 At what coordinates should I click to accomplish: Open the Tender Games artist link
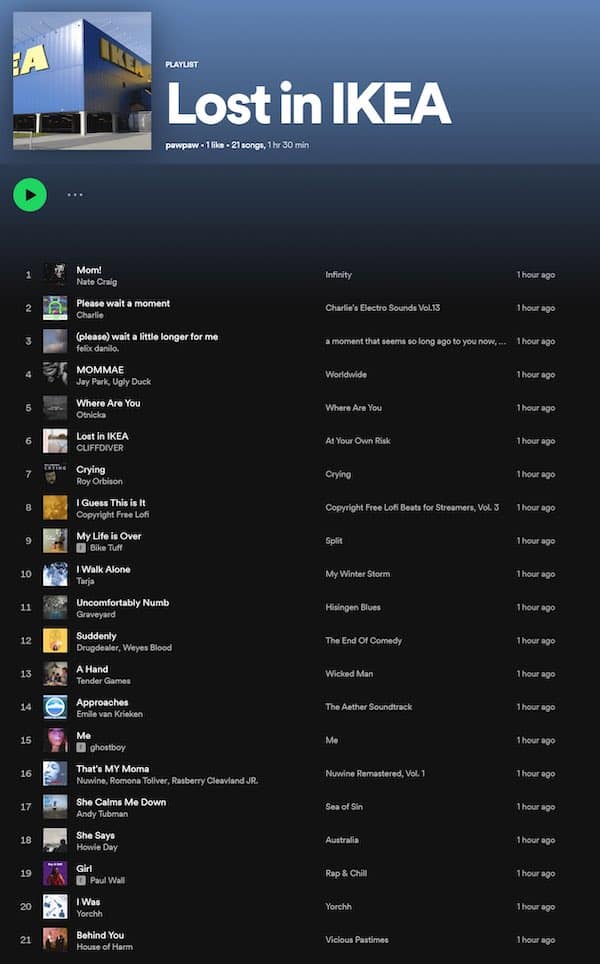pos(103,681)
